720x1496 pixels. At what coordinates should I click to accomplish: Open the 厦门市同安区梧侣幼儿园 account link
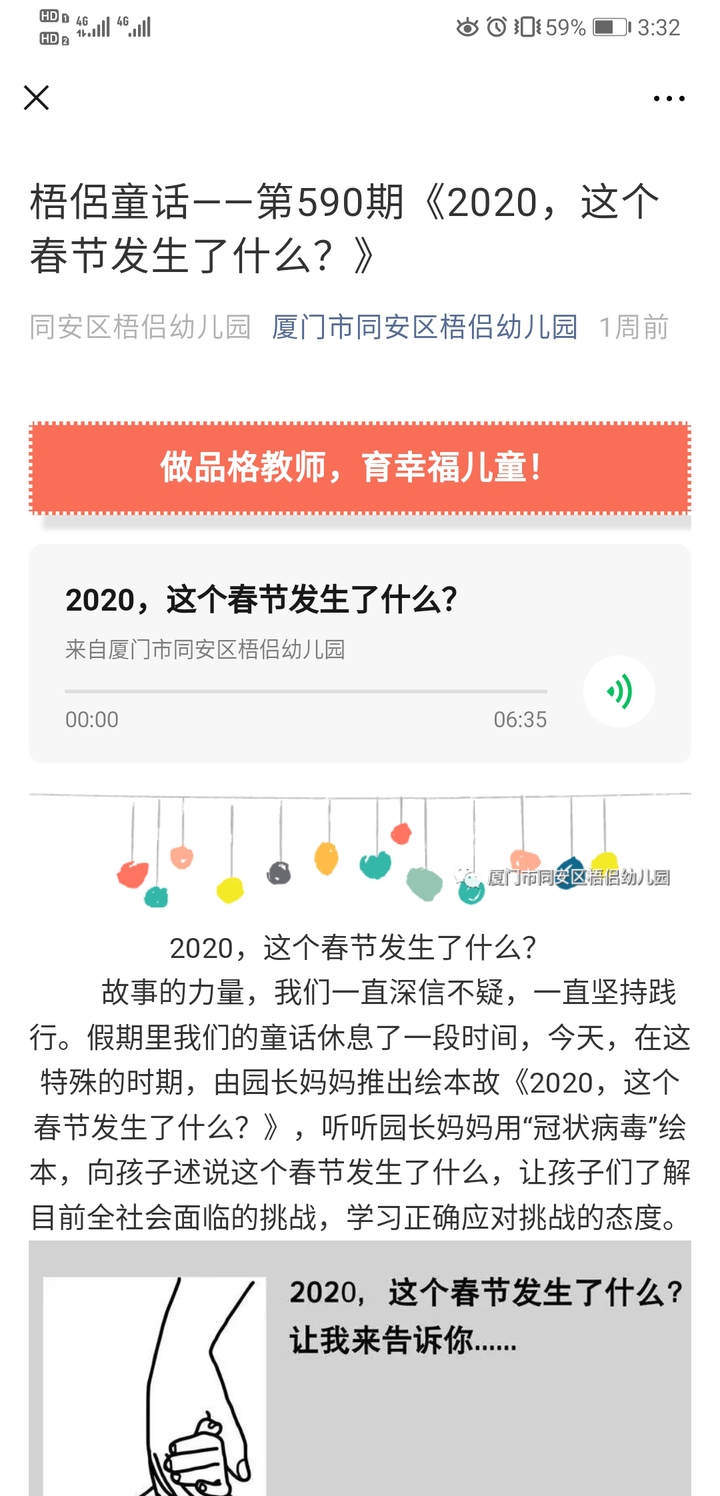[x=425, y=327]
